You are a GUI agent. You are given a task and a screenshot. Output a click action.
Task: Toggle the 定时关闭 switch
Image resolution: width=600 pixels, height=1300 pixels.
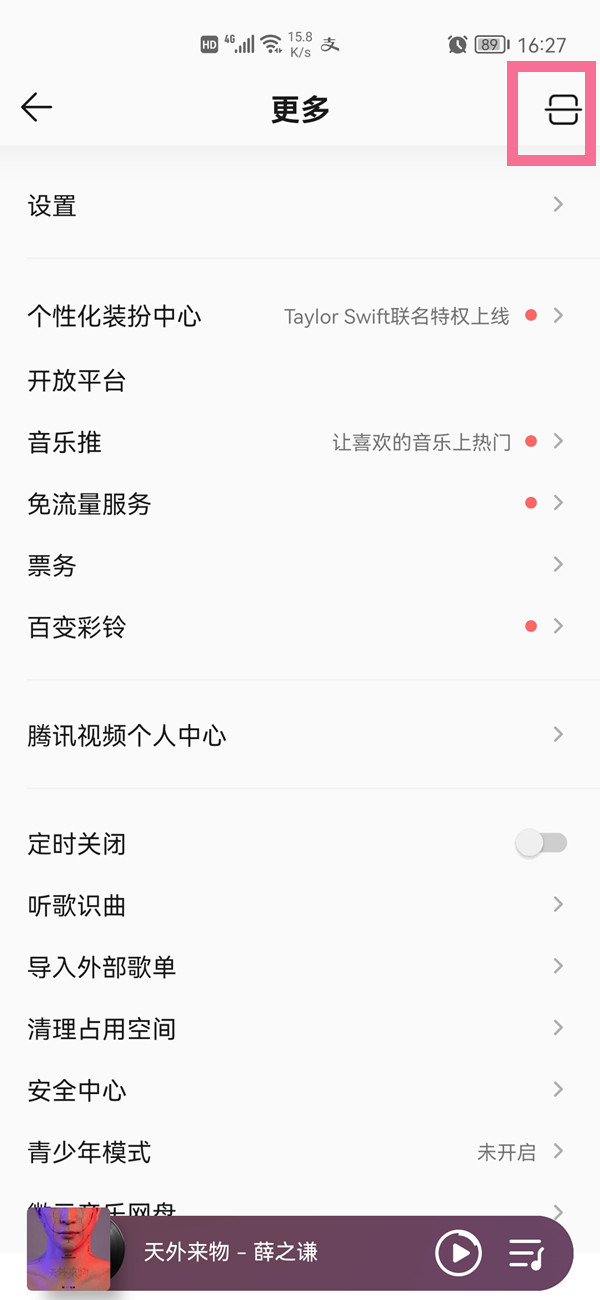(541, 844)
